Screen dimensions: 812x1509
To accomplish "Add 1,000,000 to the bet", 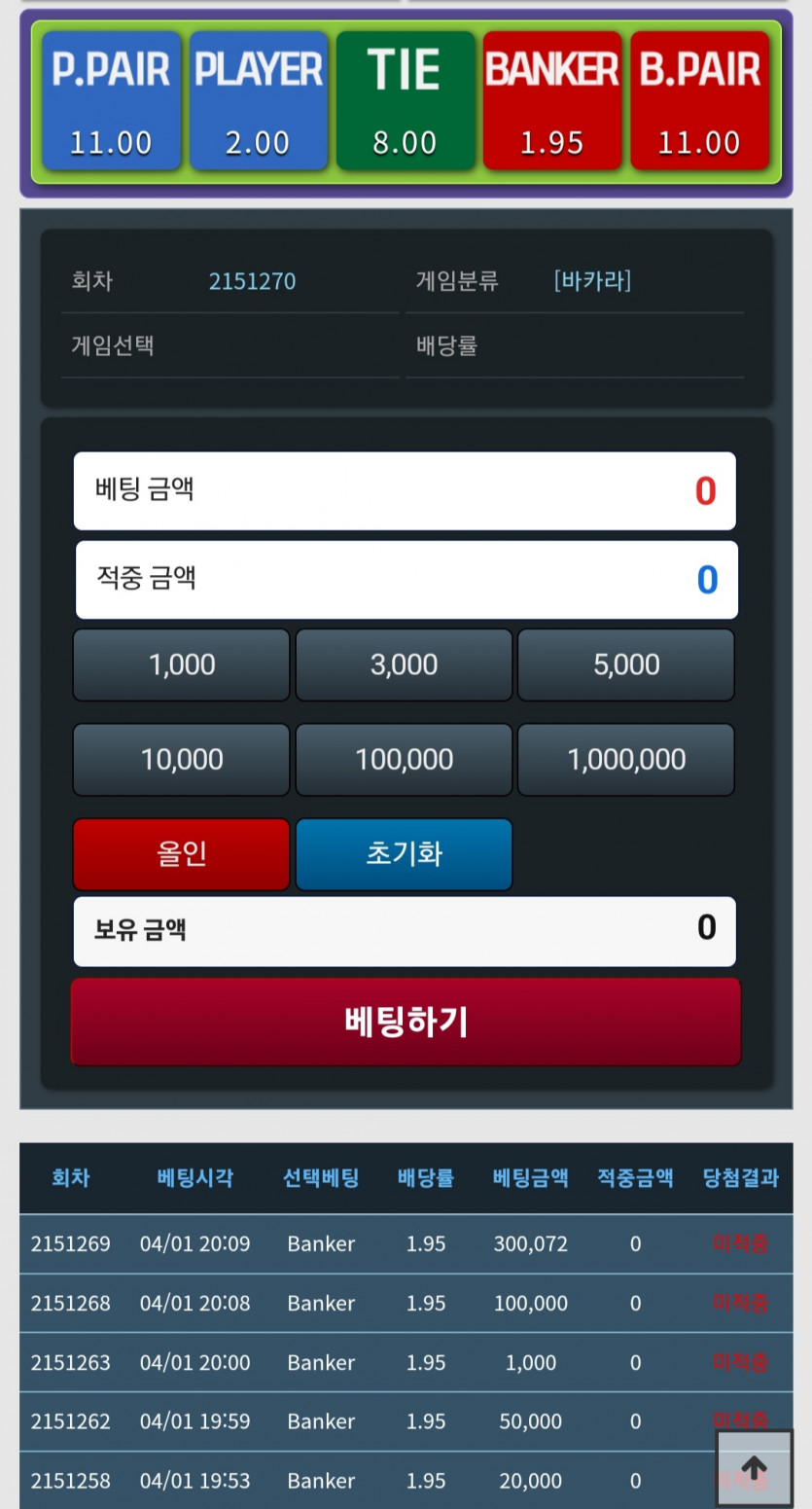I will click(x=625, y=760).
